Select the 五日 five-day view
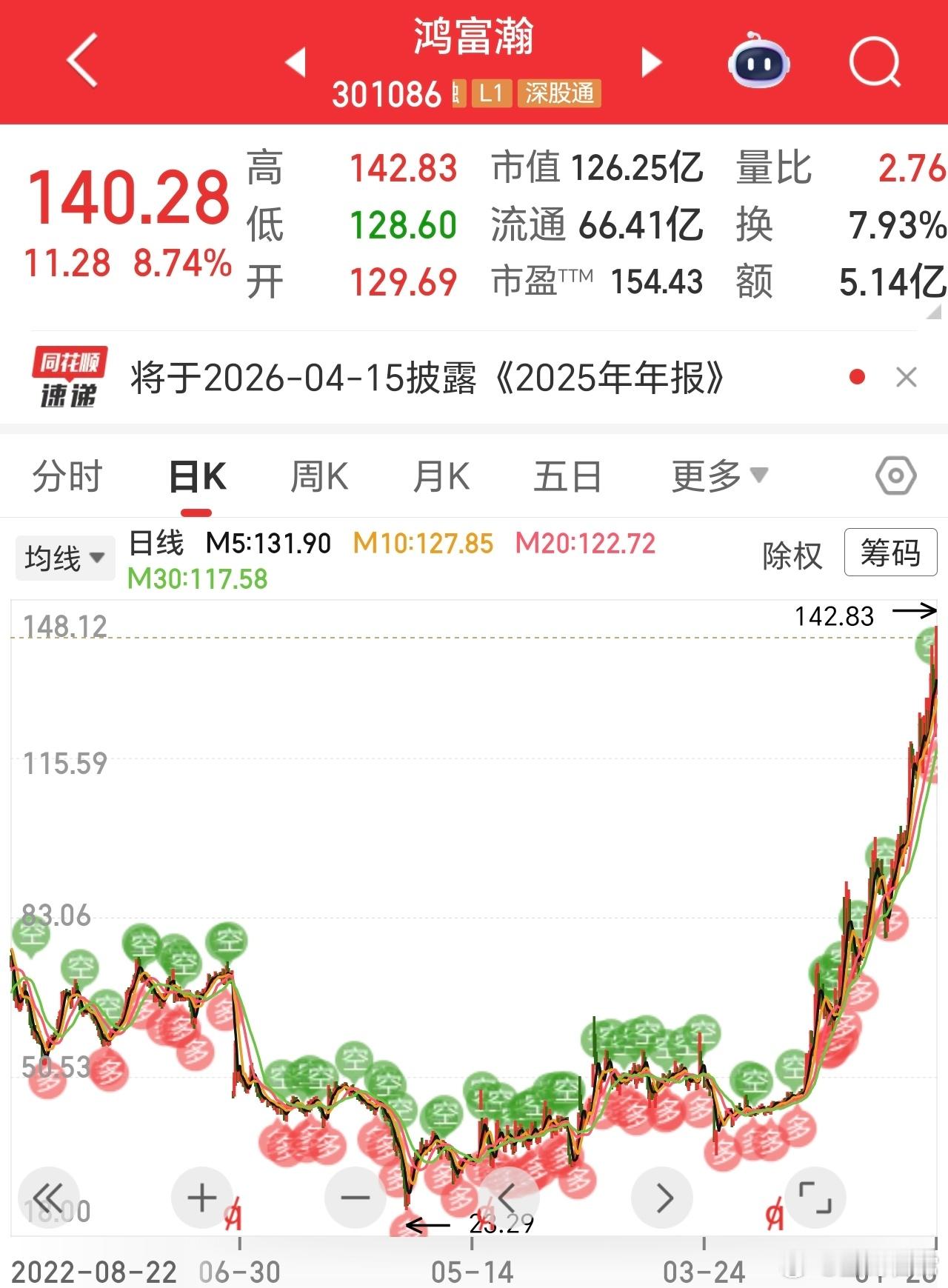This screenshot has height=1288, width=948. tap(568, 476)
